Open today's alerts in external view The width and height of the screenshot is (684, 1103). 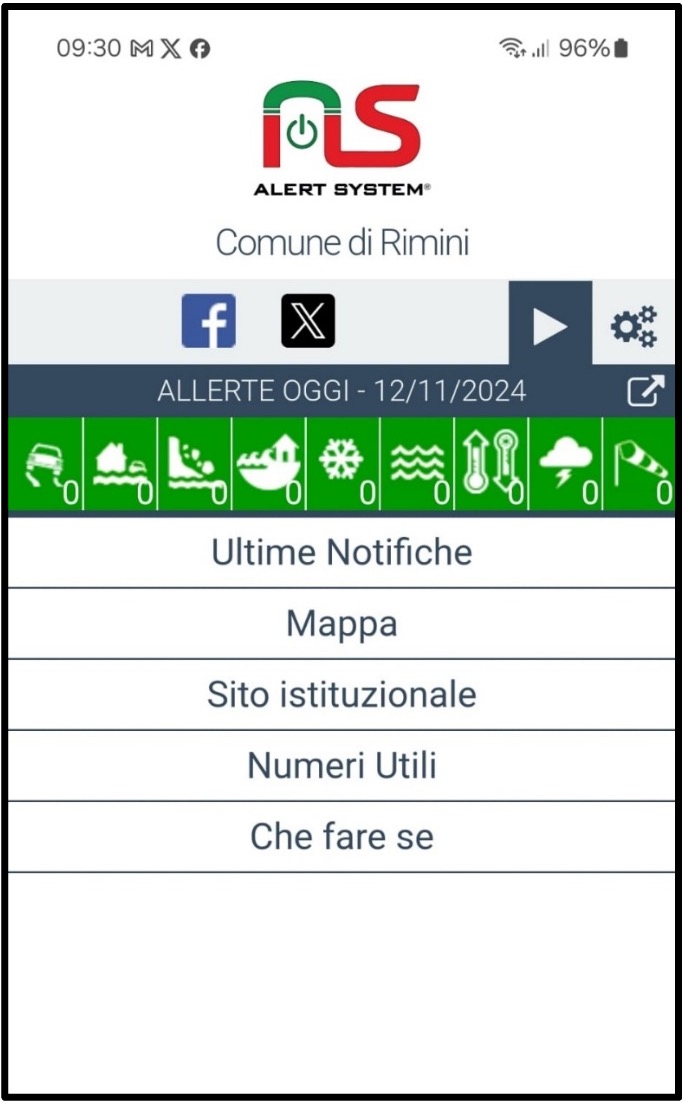(x=645, y=391)
